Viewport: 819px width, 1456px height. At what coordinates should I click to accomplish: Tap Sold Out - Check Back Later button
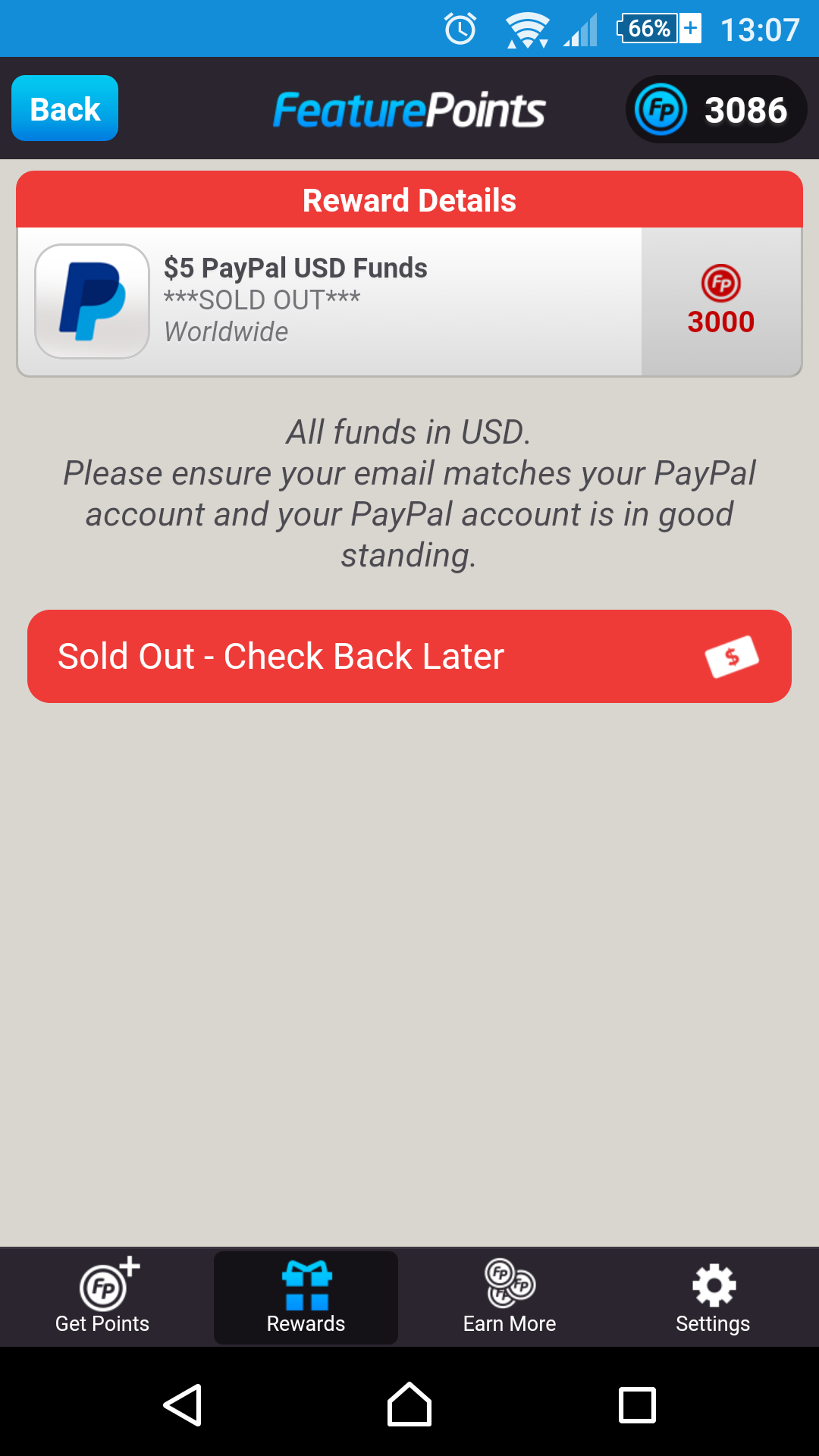[x=409, y=656]
